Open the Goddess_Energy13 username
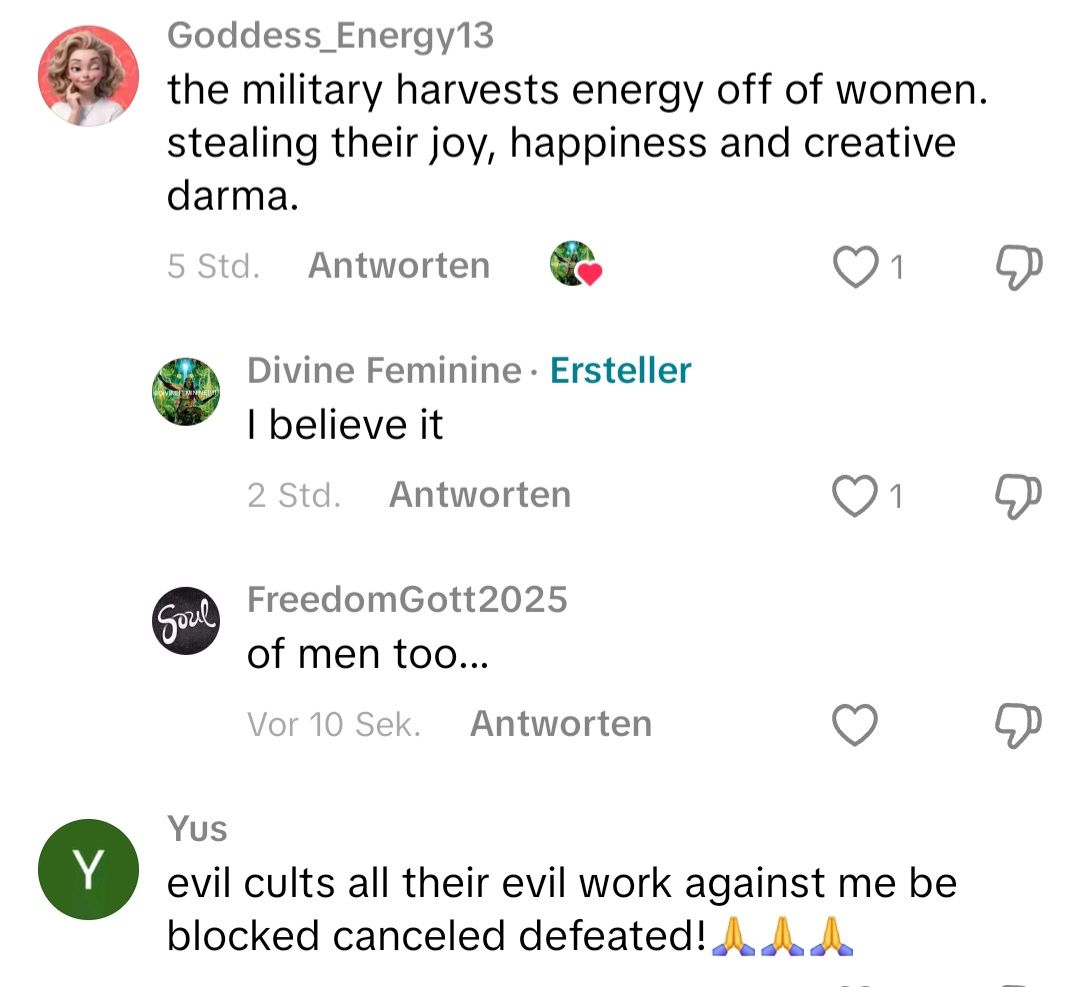The width and height of the screenshot is (1080, 987). 330,36
